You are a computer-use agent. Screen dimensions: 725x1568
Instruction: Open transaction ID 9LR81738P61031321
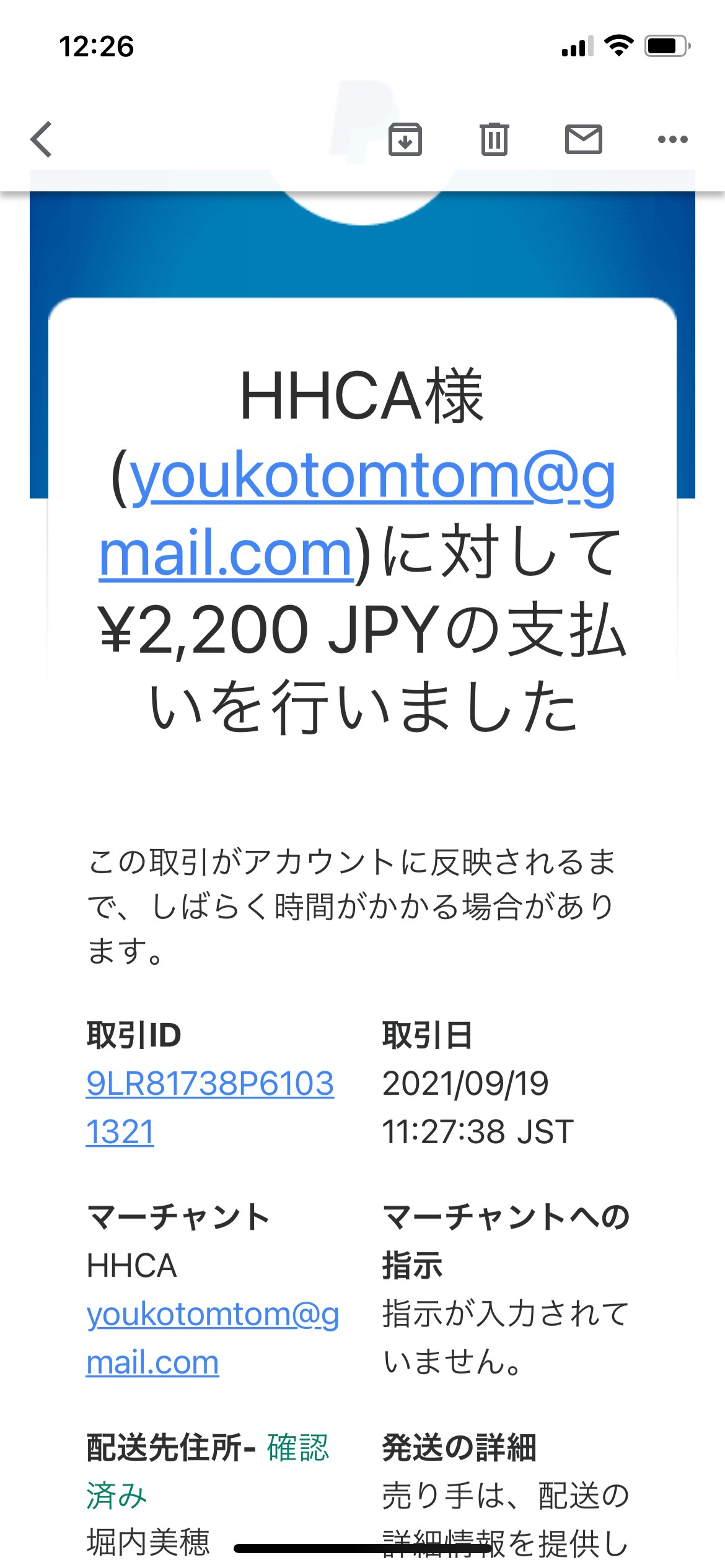[210, 1108]
